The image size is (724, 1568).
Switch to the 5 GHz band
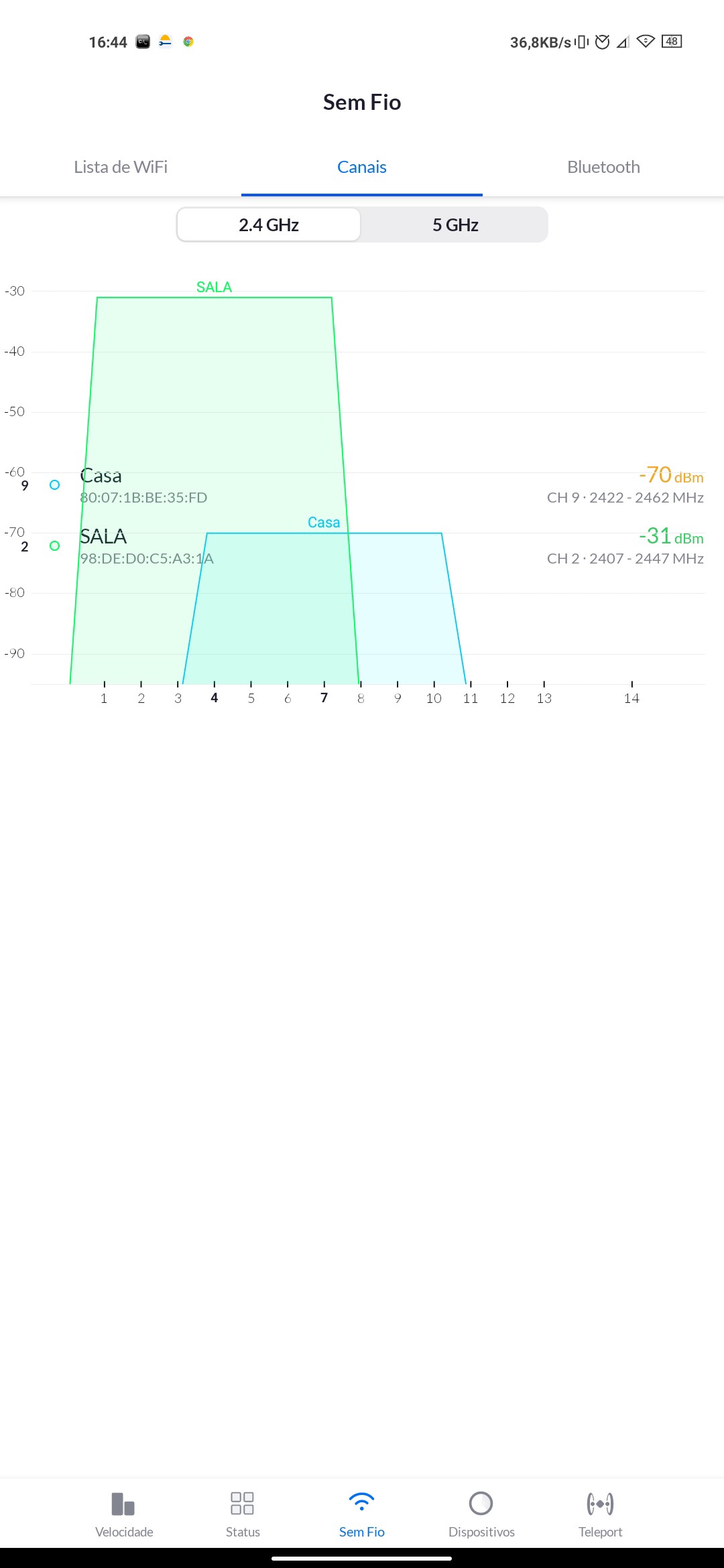(455, 225)
